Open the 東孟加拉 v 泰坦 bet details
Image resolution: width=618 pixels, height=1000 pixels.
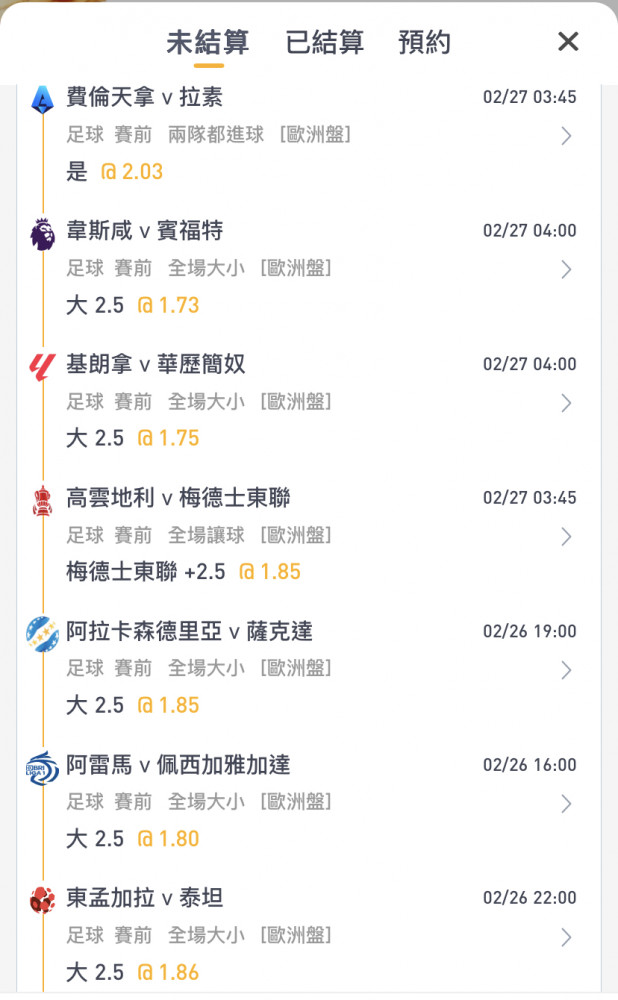click(566, 938)
